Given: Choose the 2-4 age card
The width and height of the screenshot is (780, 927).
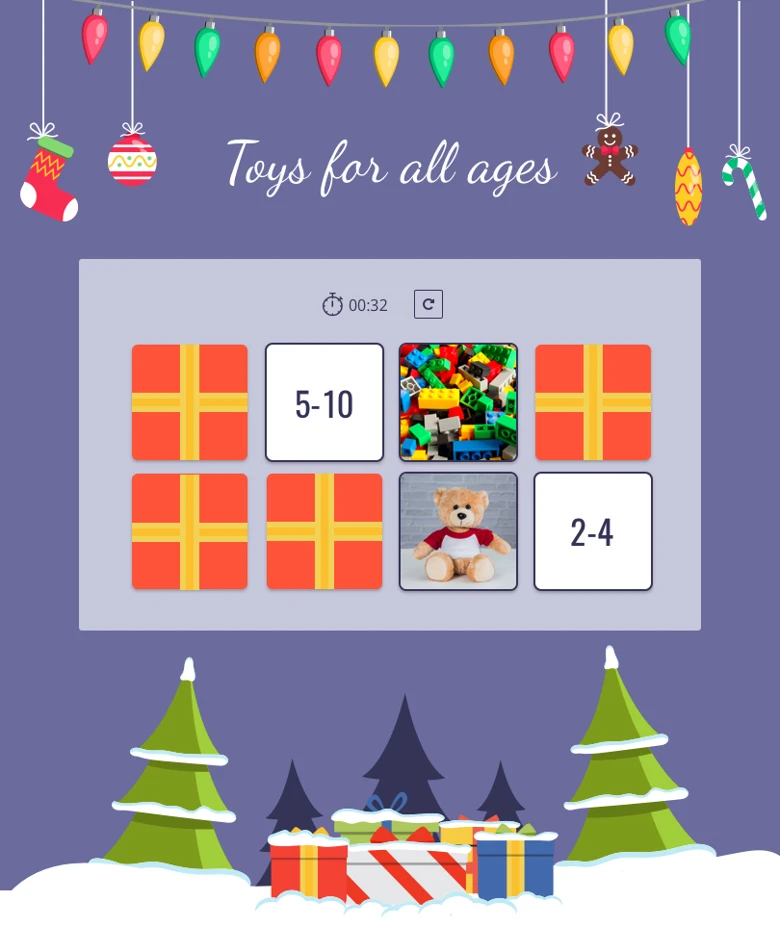Looking at the screenshot, I should 592,531.
